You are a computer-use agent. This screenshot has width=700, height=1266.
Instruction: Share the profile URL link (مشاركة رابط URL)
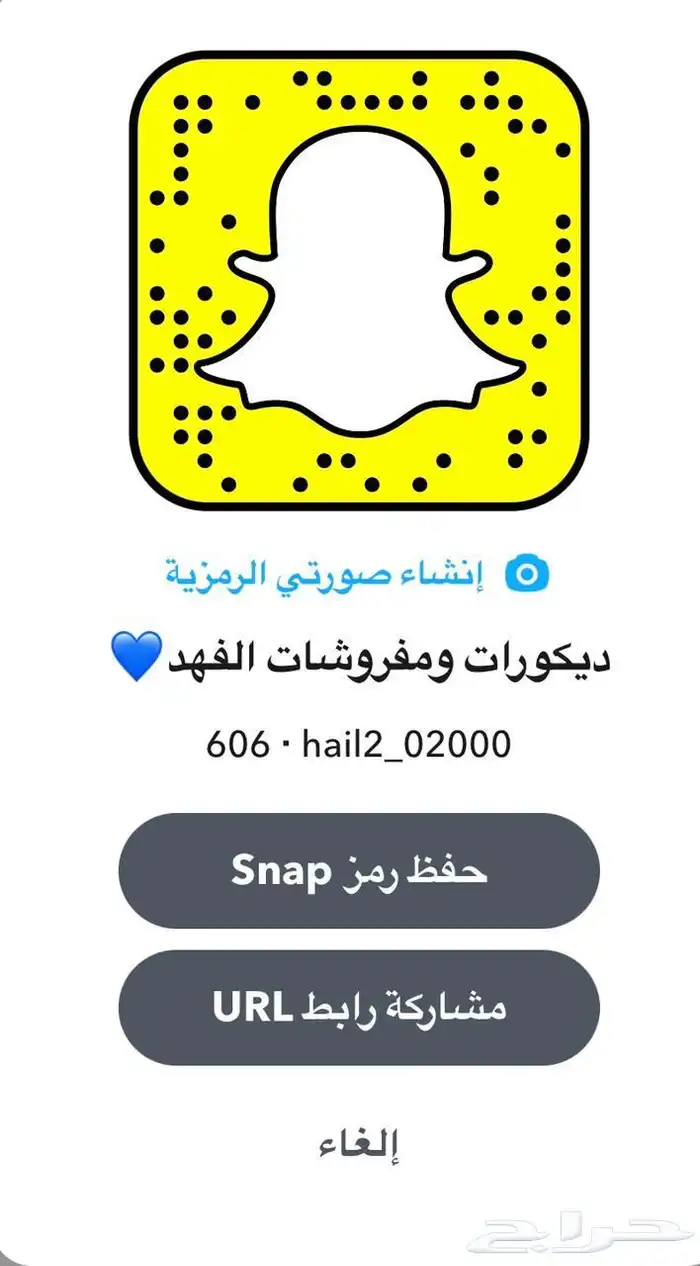click(x=358, y=1007)
